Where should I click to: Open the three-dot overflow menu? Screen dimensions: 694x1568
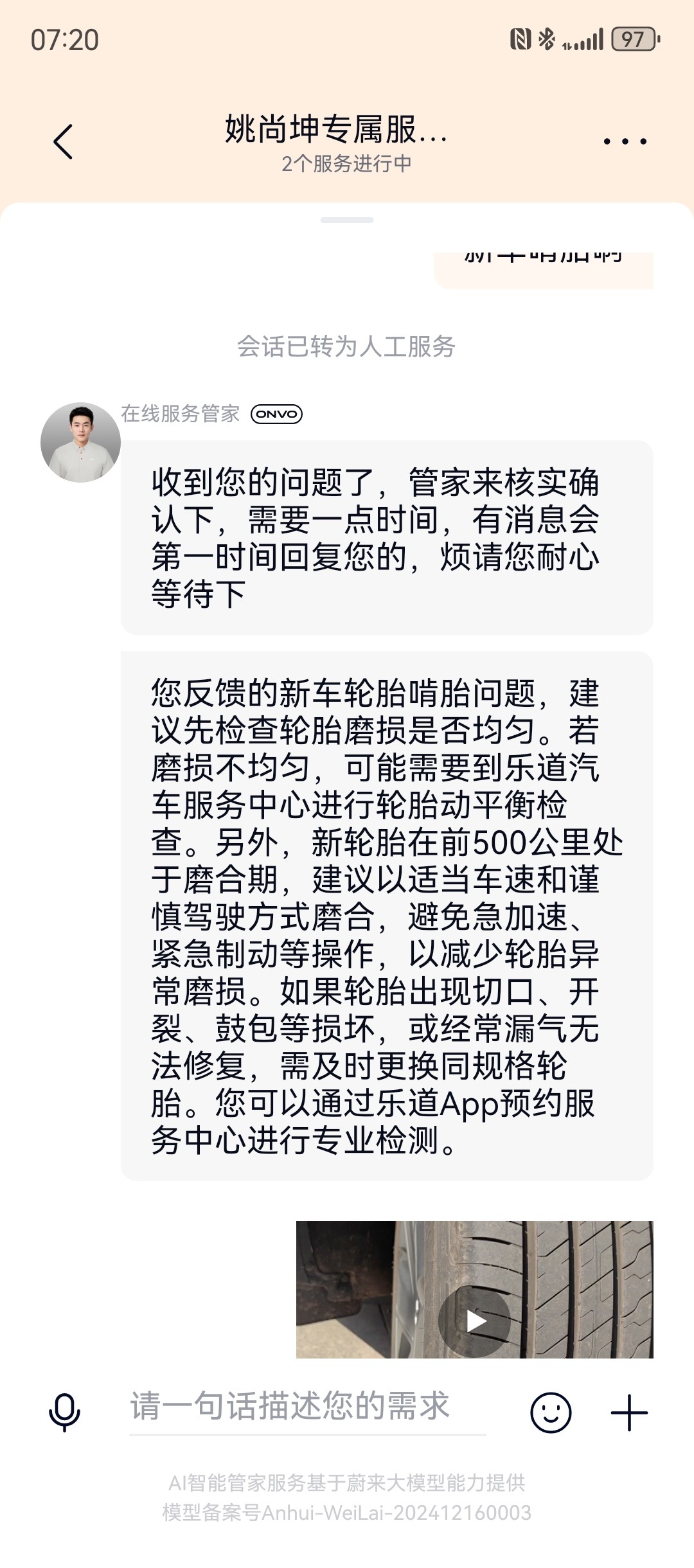click(625, 141)
